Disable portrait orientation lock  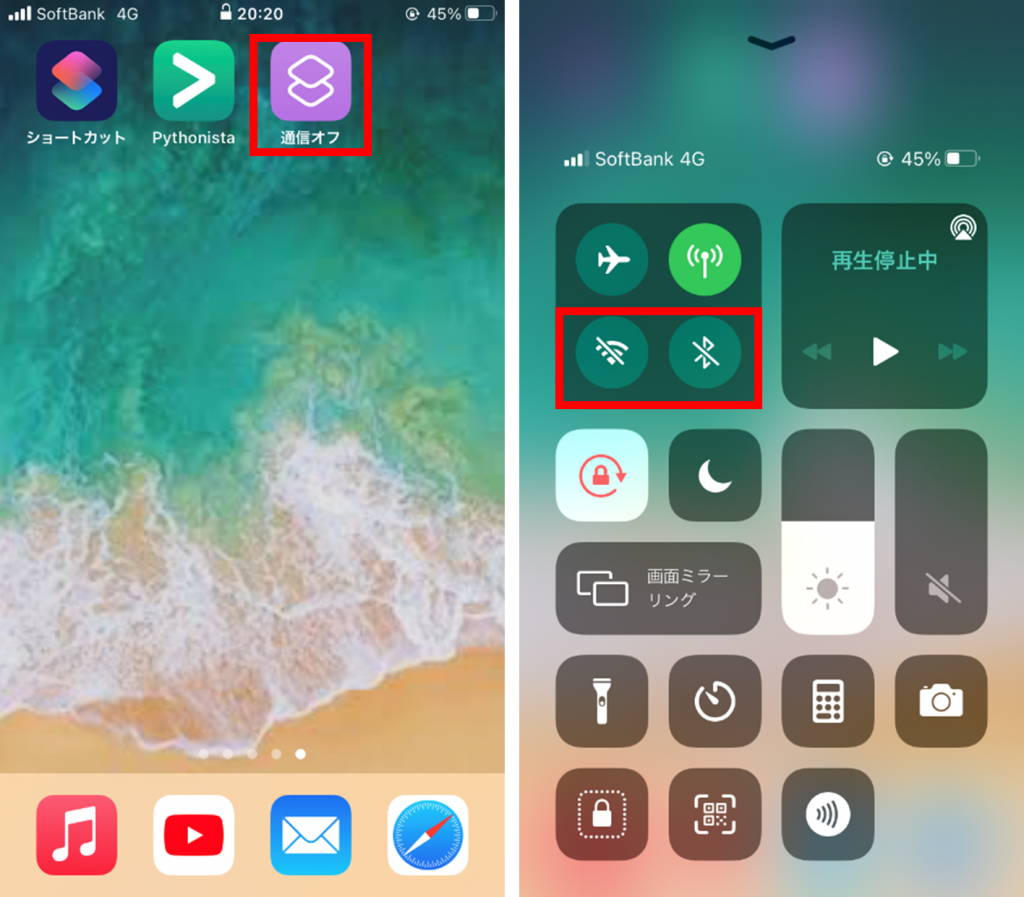[x=601, y=475]
